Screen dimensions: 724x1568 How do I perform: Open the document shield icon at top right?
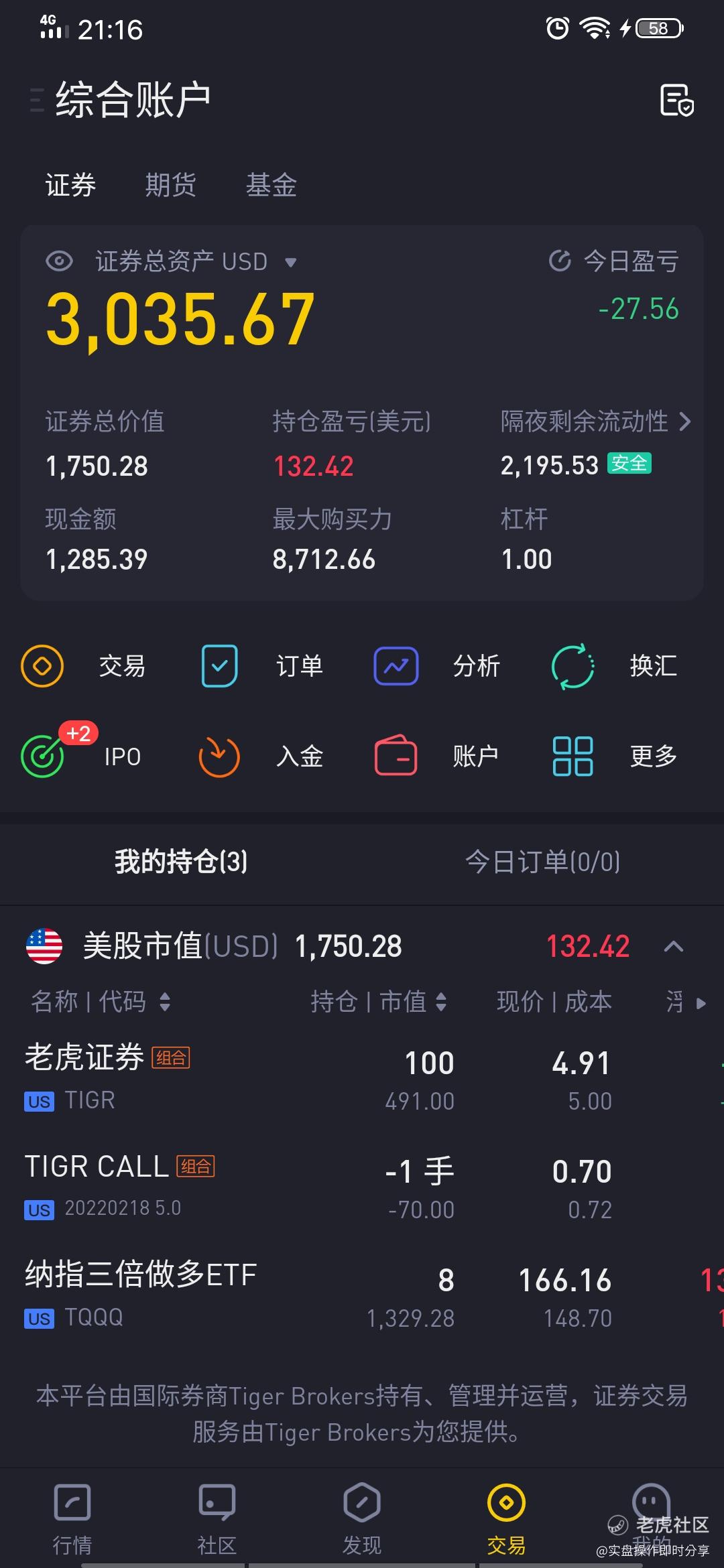(676, 101)
